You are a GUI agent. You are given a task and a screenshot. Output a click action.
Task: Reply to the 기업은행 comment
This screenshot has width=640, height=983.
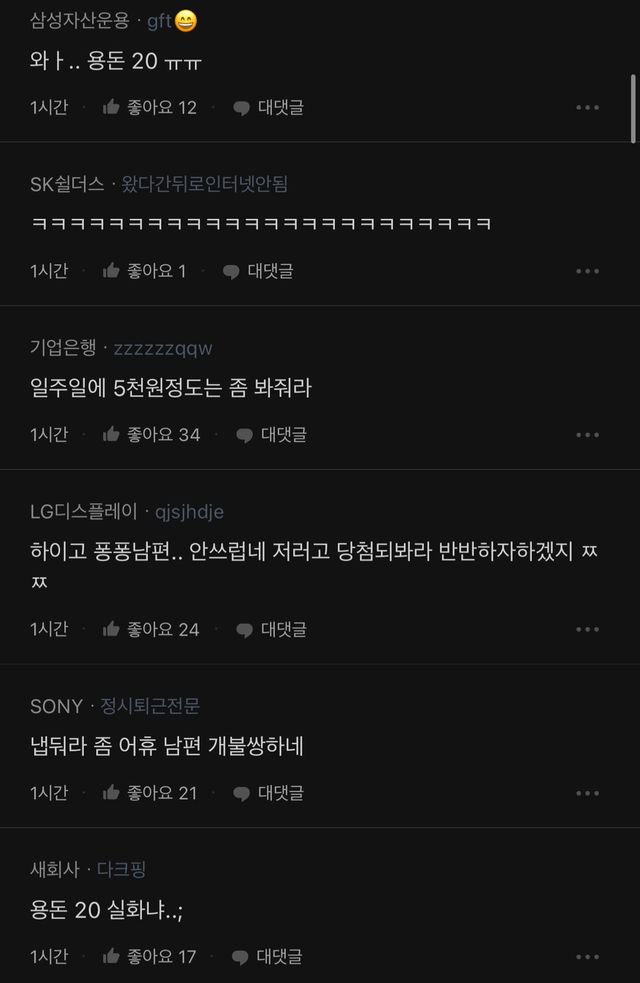[271, 435]
